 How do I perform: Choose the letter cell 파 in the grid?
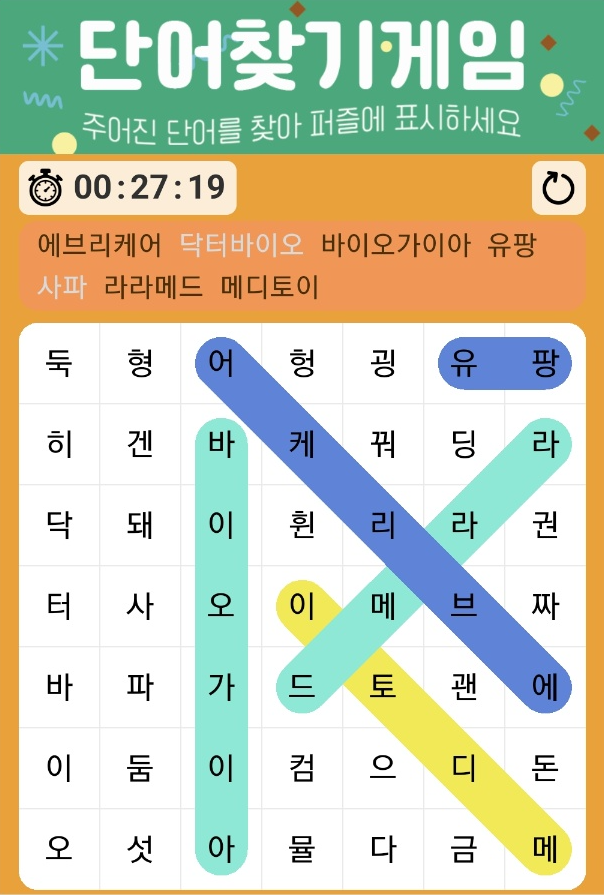pyautogui.click(x=141, y=687)
